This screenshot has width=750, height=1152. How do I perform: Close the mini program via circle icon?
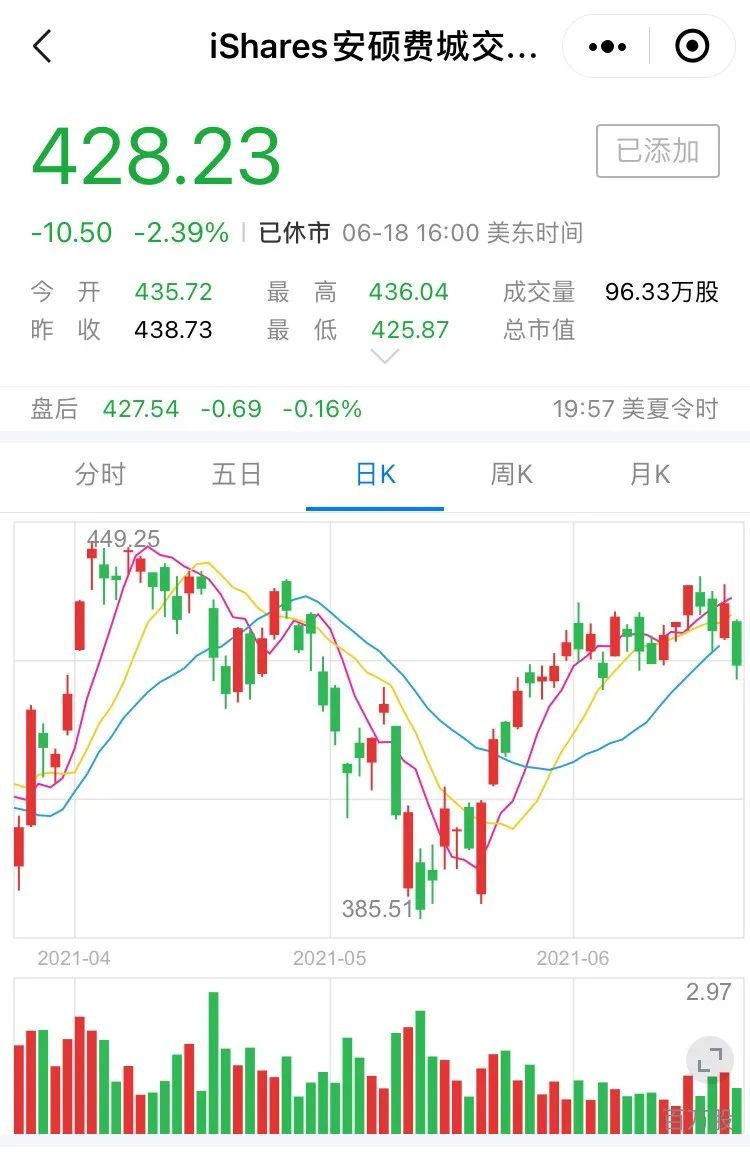(691, 46)
